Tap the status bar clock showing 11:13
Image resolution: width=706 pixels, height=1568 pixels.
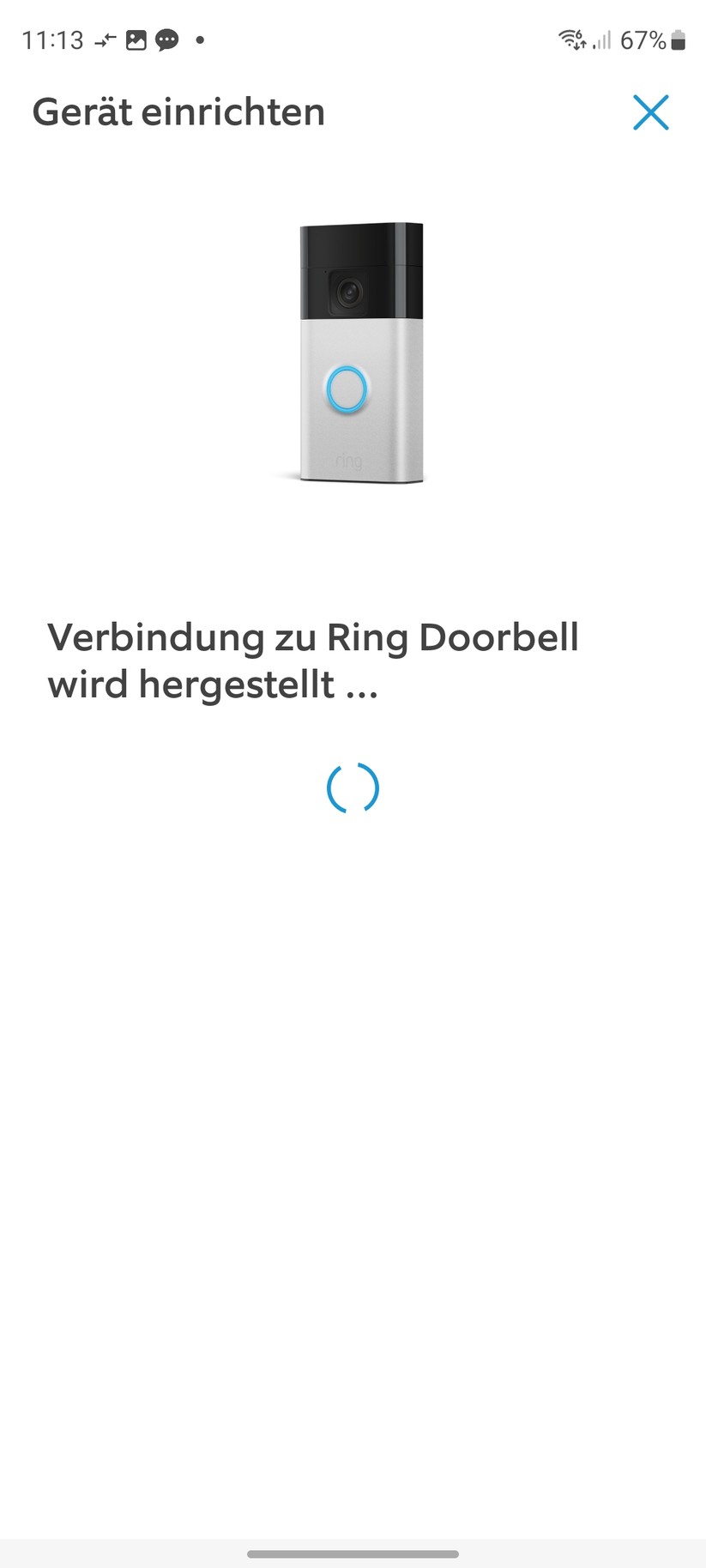click(x=53, y=40)
